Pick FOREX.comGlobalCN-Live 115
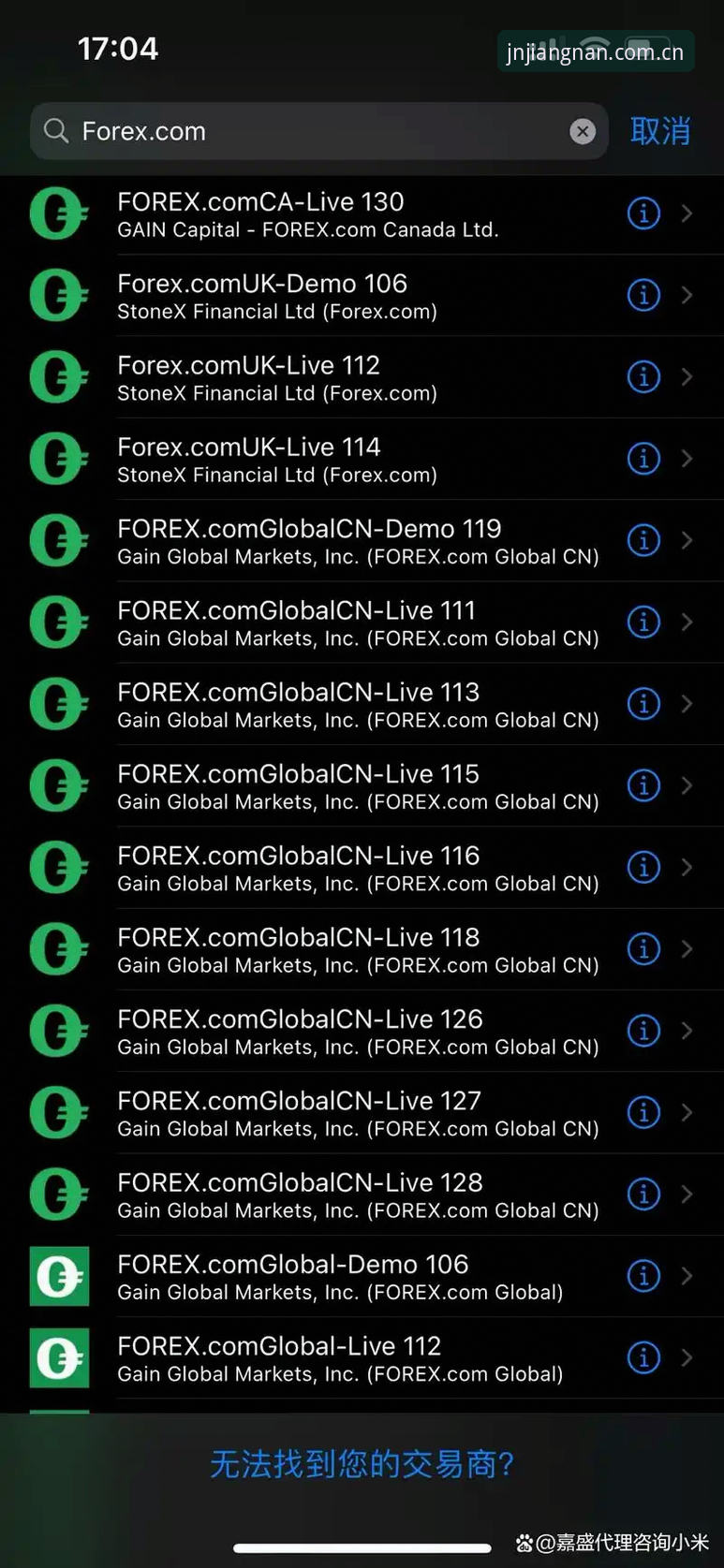724x1568 pixels. coord(362,786)
